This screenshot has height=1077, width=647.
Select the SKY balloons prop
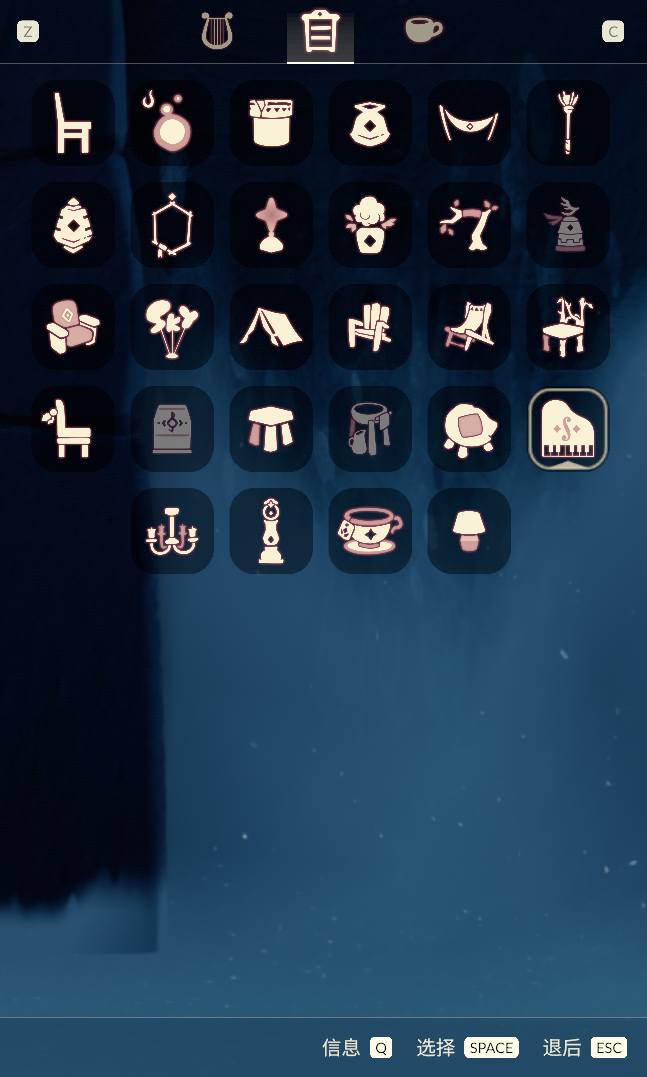tap(172, 327)
